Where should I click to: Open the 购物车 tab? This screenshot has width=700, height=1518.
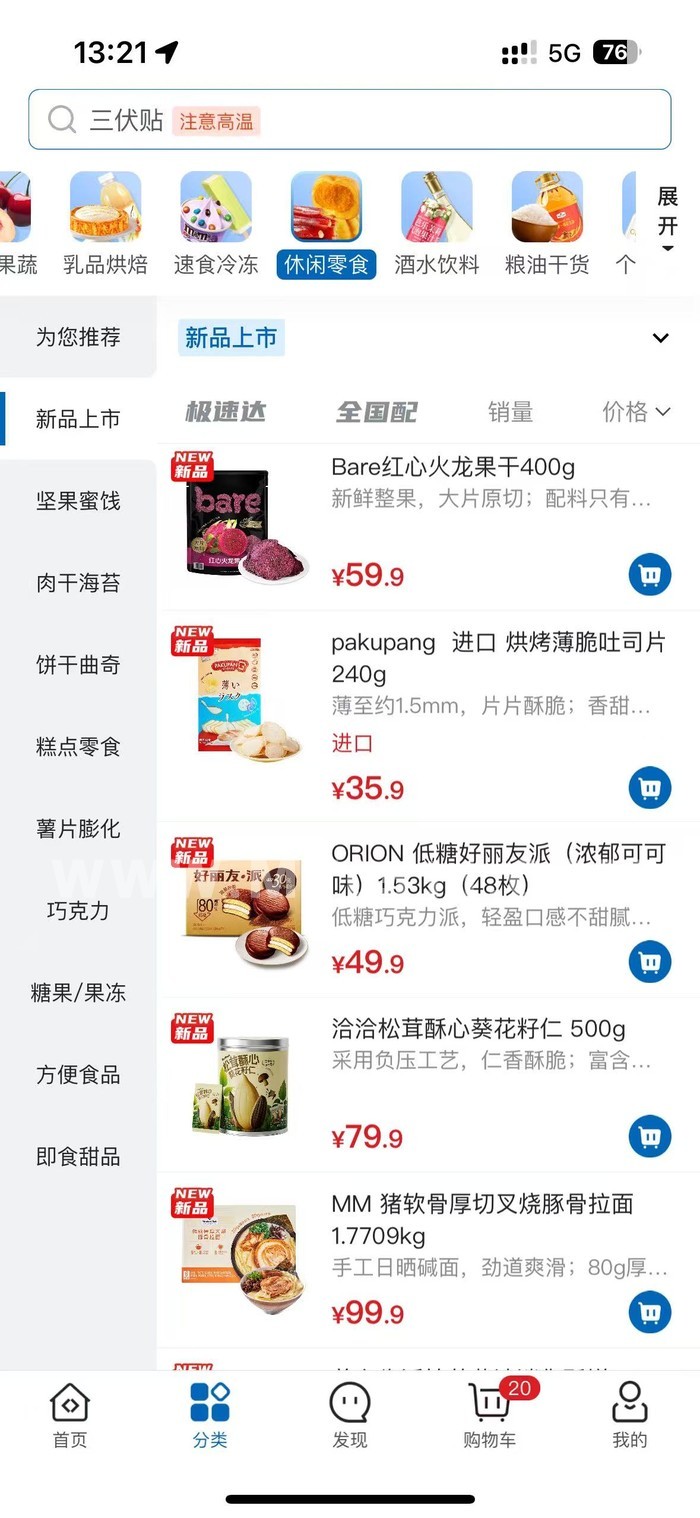click(x=490, y=1415)
